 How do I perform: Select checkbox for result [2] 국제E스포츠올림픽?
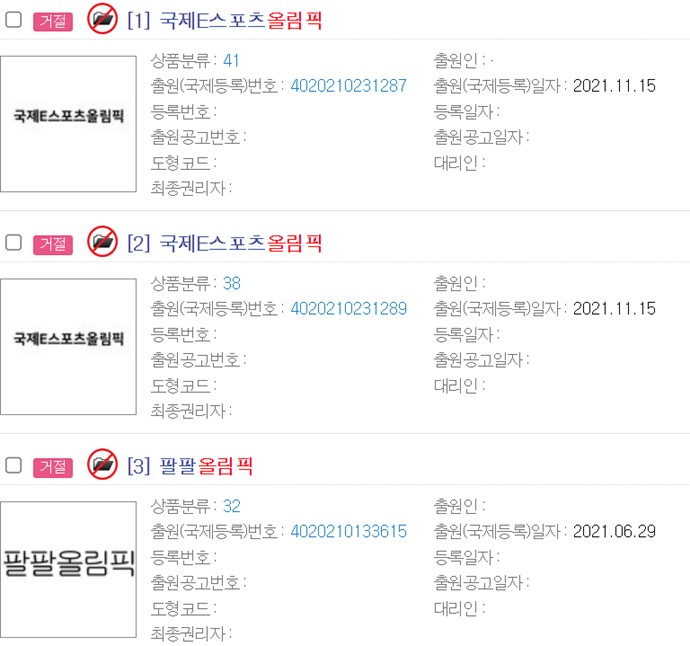pyautogui.click(x=13, y=242)
